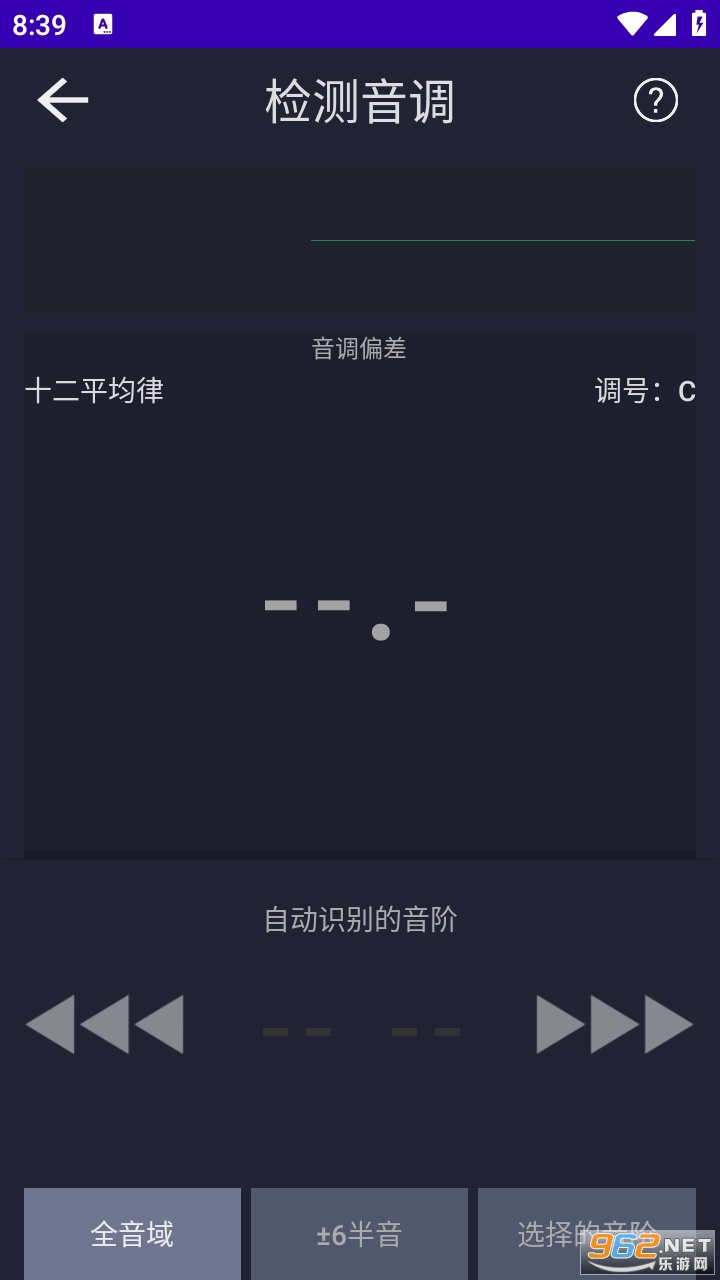Go back using the arrow icon
This screenshot has height=1280, width=720.
point(63,101)
